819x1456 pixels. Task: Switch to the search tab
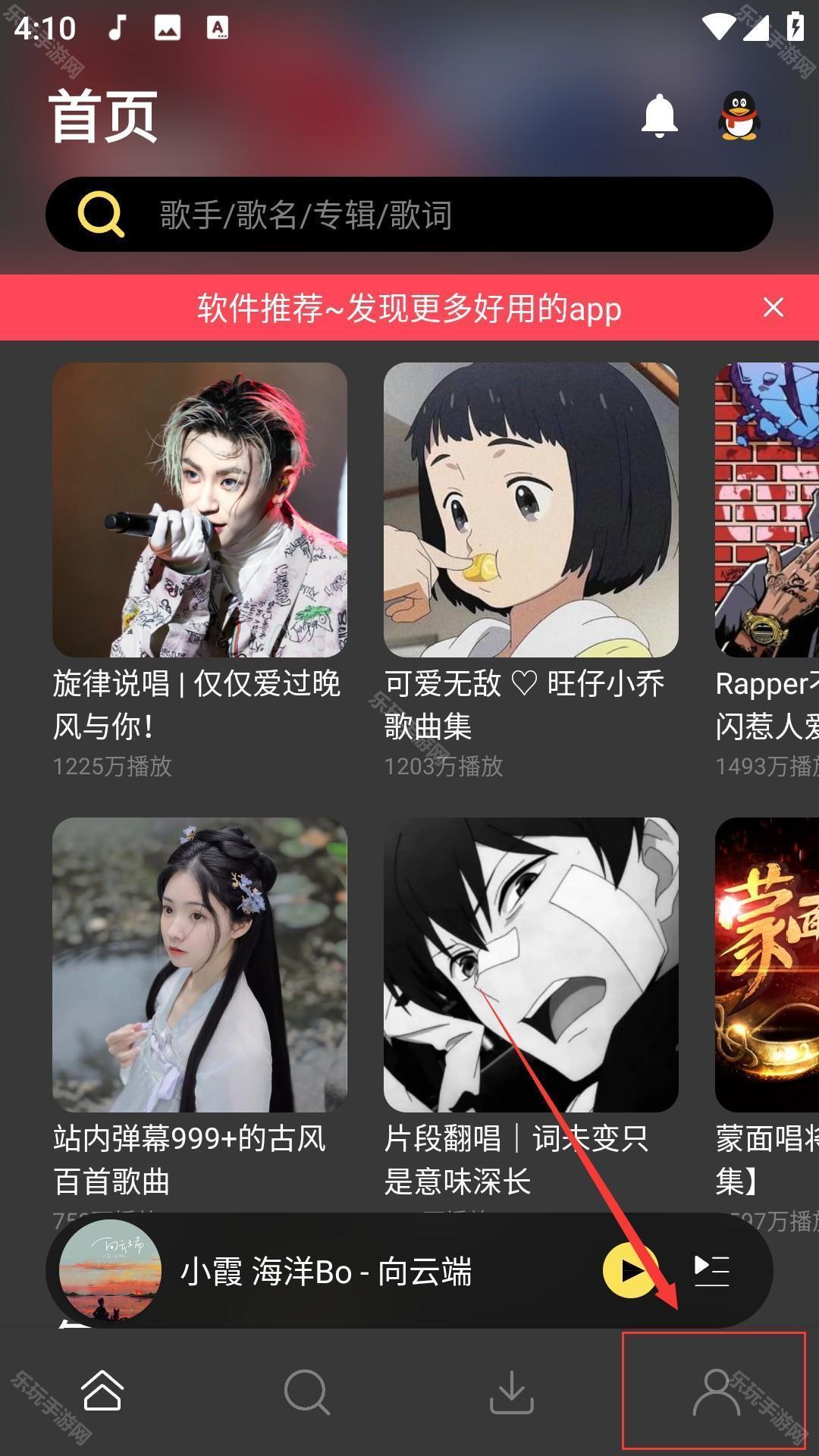(x=307, y=1391)
